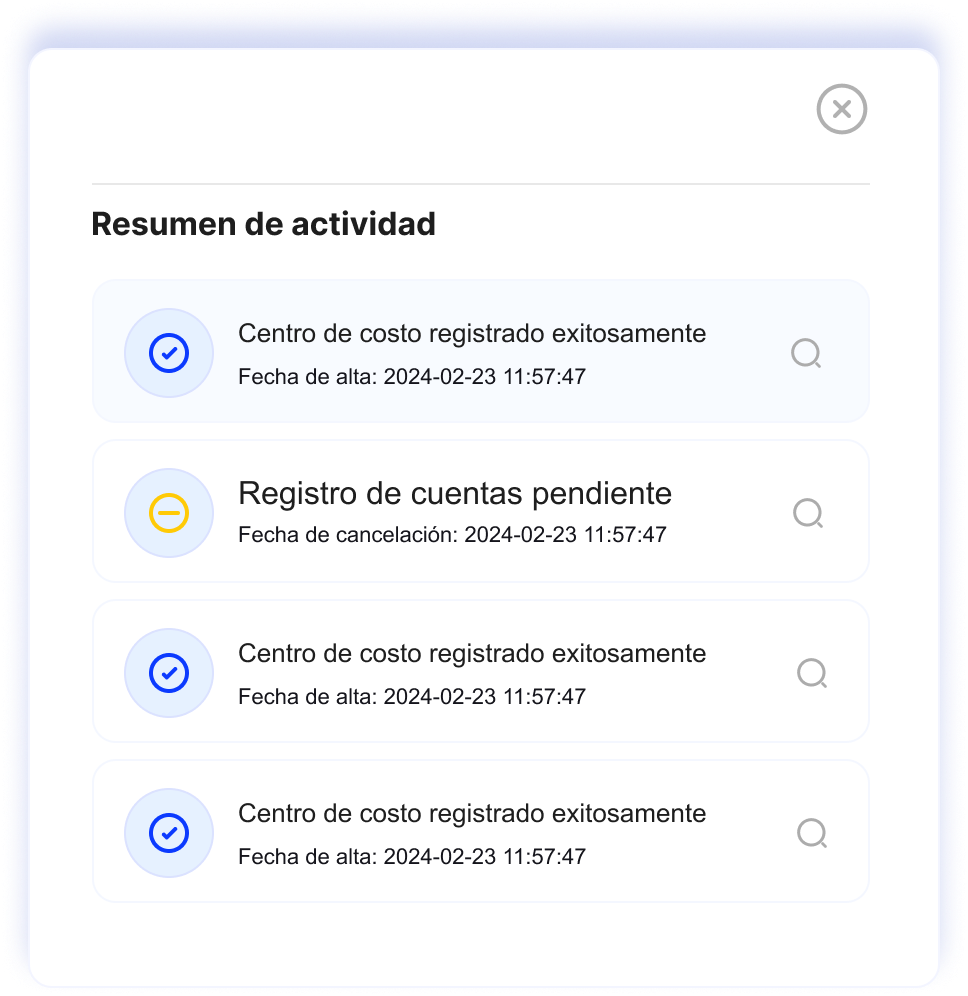Image resolution: width=968 pixels, height=996 pixels.
Task: Tap magnifier icon on Registro de cuentas pendiente
Action: click(808, 513)
